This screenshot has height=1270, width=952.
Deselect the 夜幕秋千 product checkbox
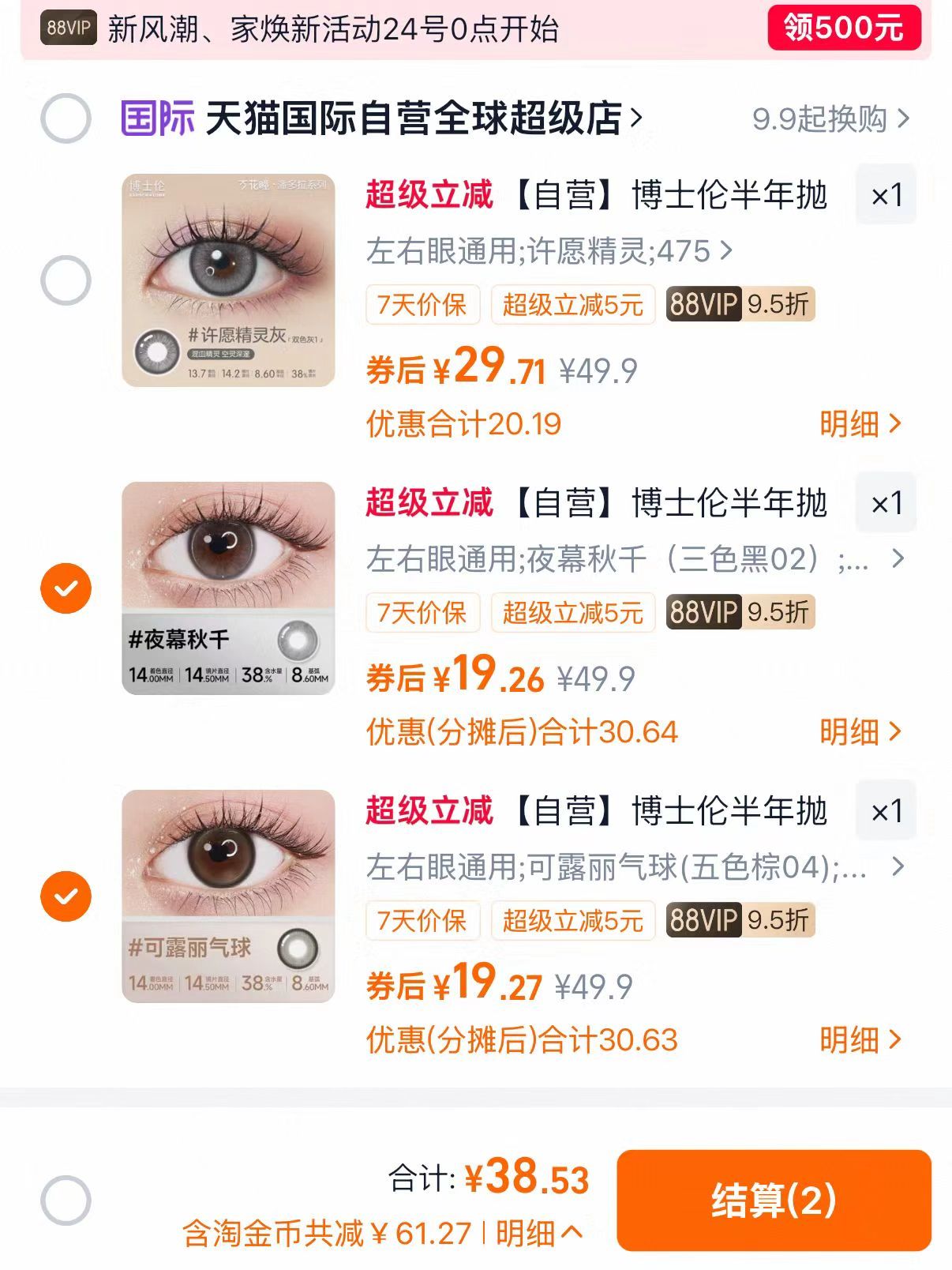(x=65, y=586)
